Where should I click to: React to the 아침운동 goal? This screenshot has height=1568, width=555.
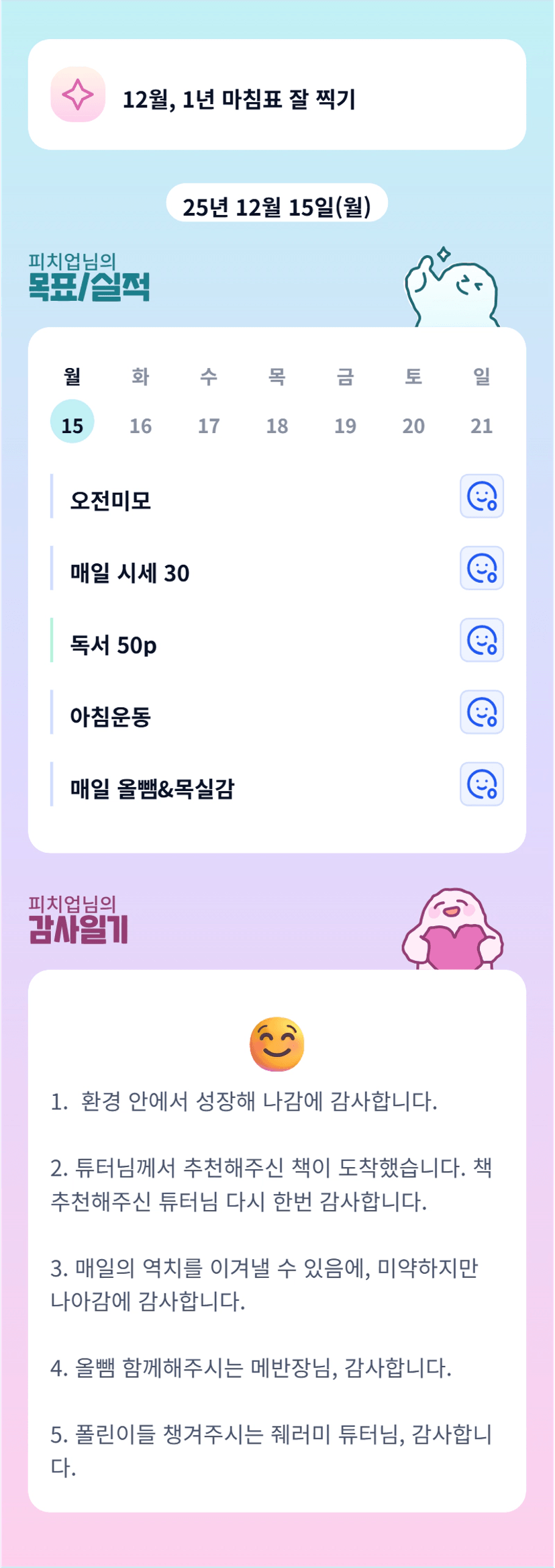[x=481, y=712]
